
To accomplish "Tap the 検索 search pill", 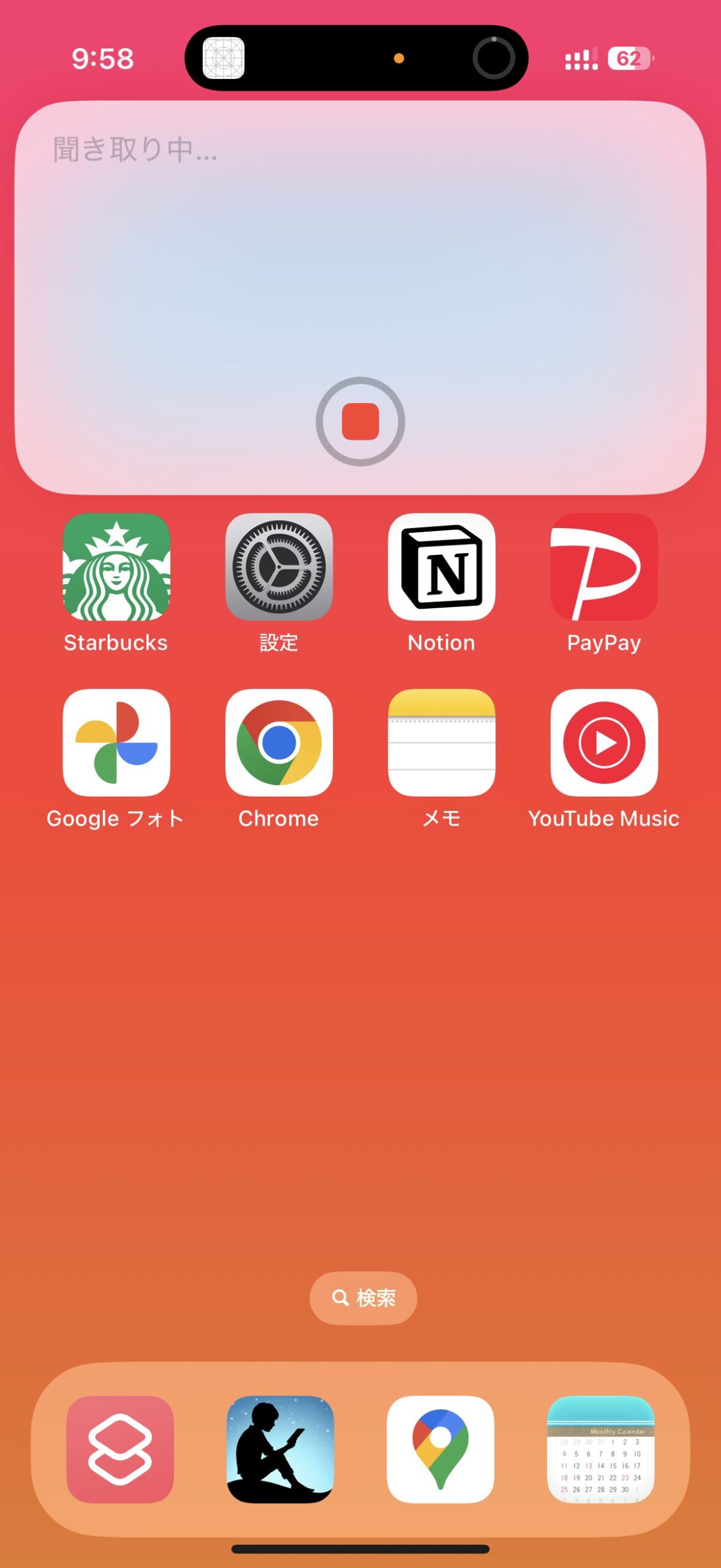I will coord(363,1298).
